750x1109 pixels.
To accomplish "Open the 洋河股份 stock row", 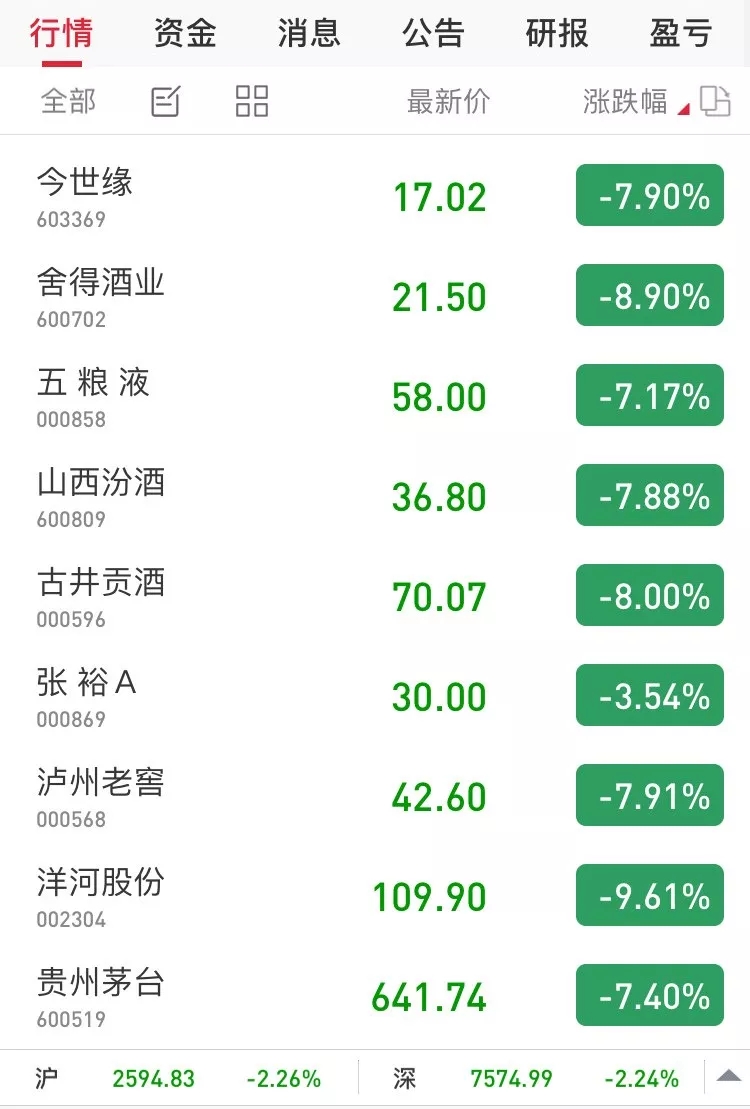I will 100,896.
